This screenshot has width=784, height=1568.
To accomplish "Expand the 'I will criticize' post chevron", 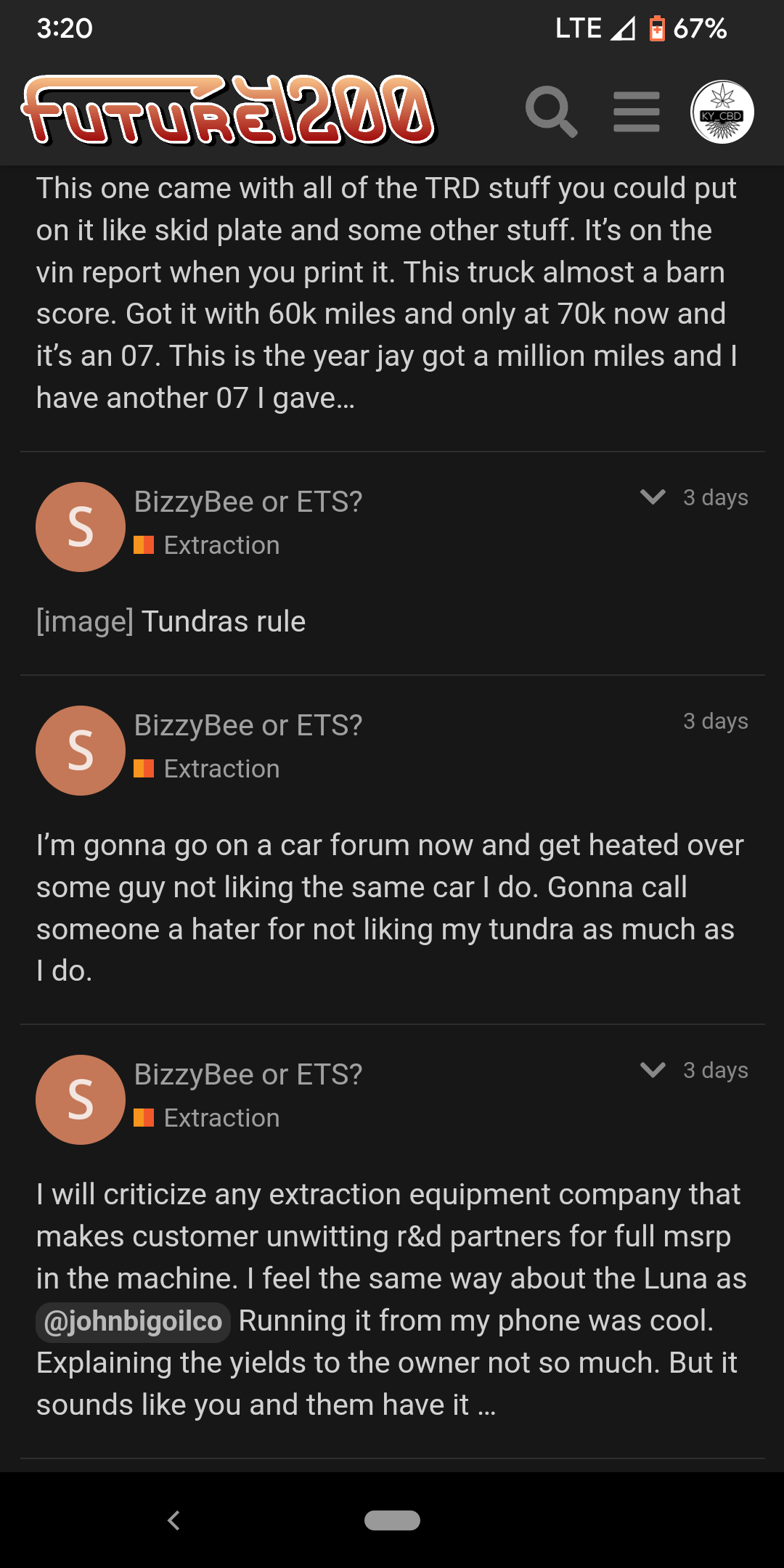I will pyautogui.click(x=653, y=1070).
